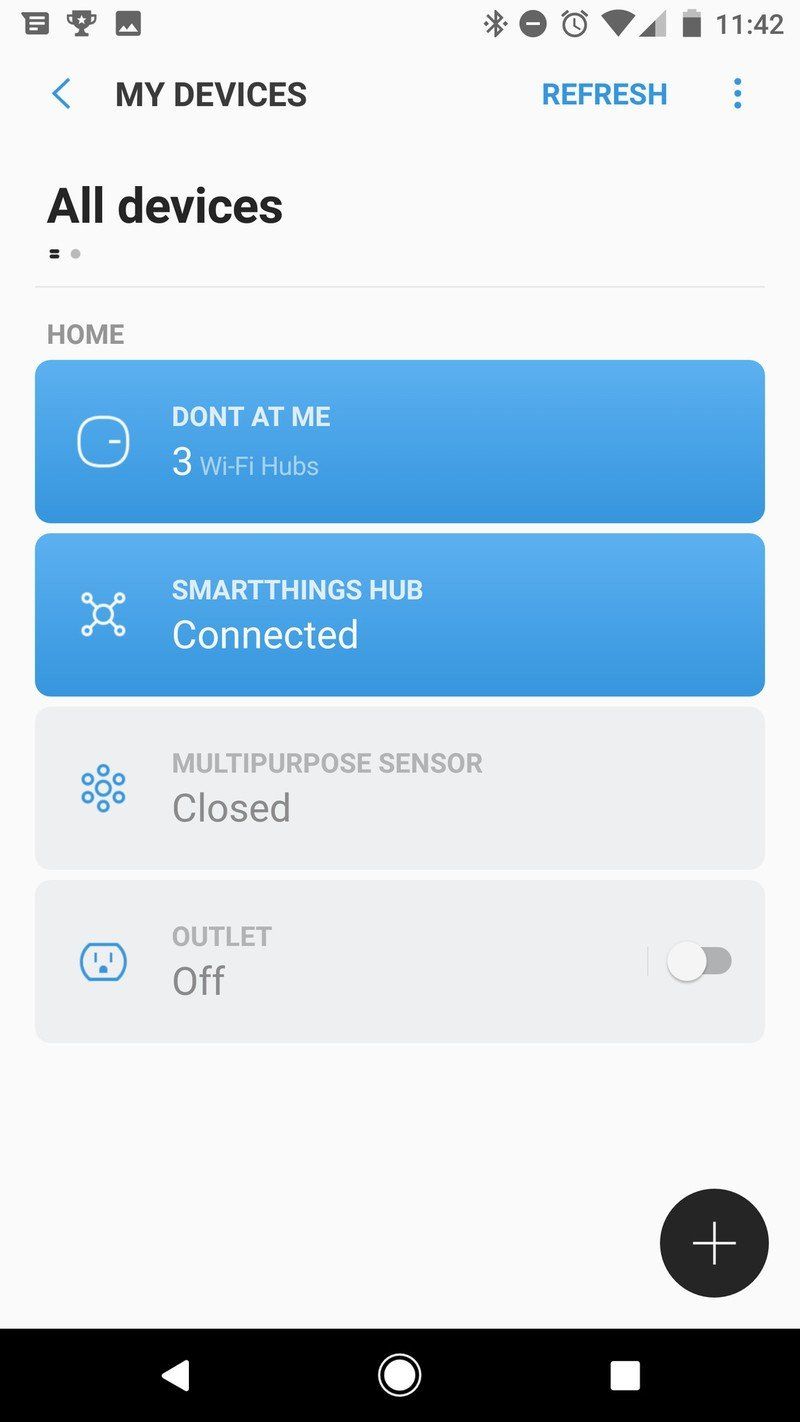
Task: Navigate back with the chevron arrow
Action: [60, 93]
